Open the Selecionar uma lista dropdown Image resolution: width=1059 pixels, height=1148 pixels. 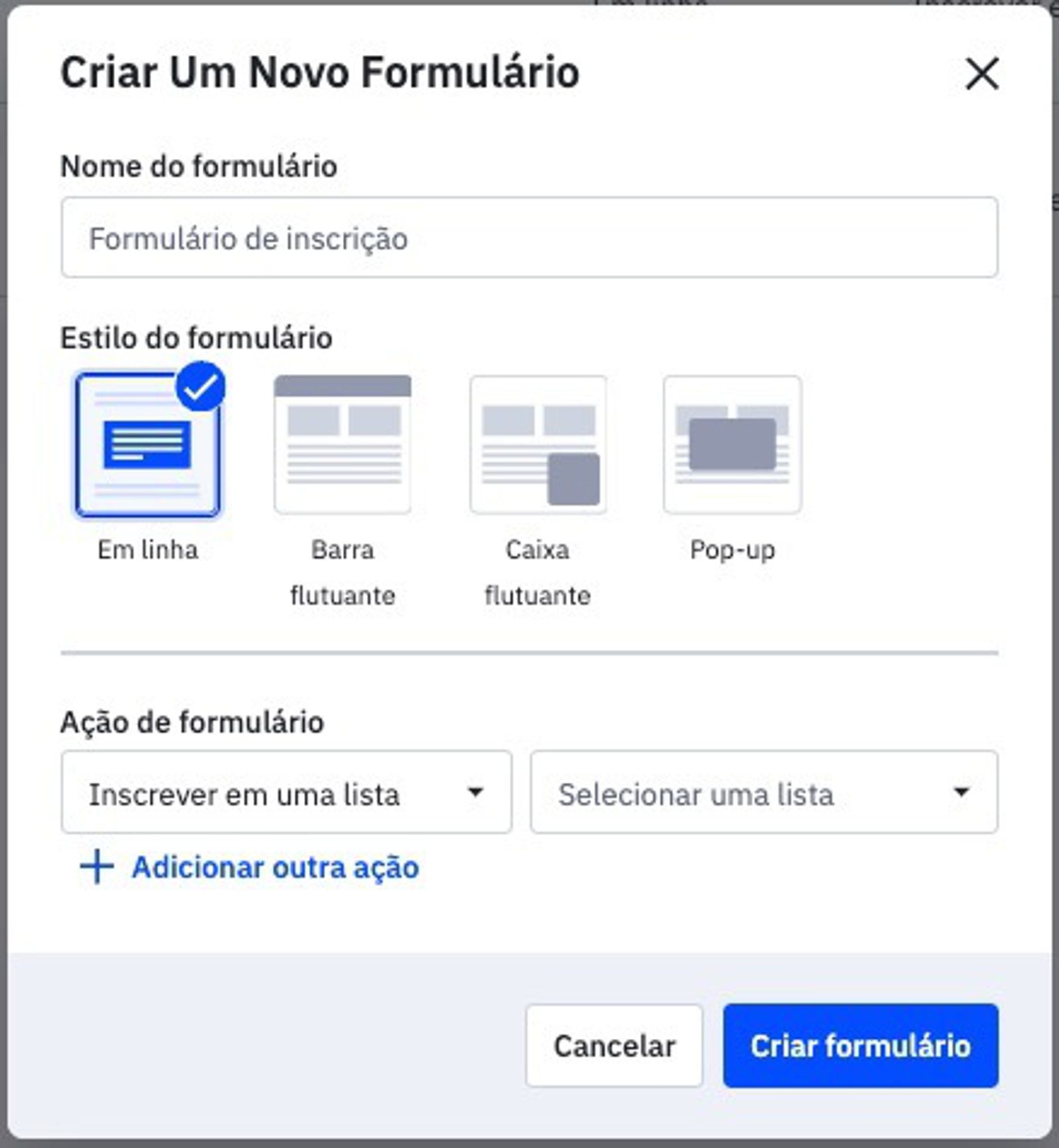[x=764, y=792]
